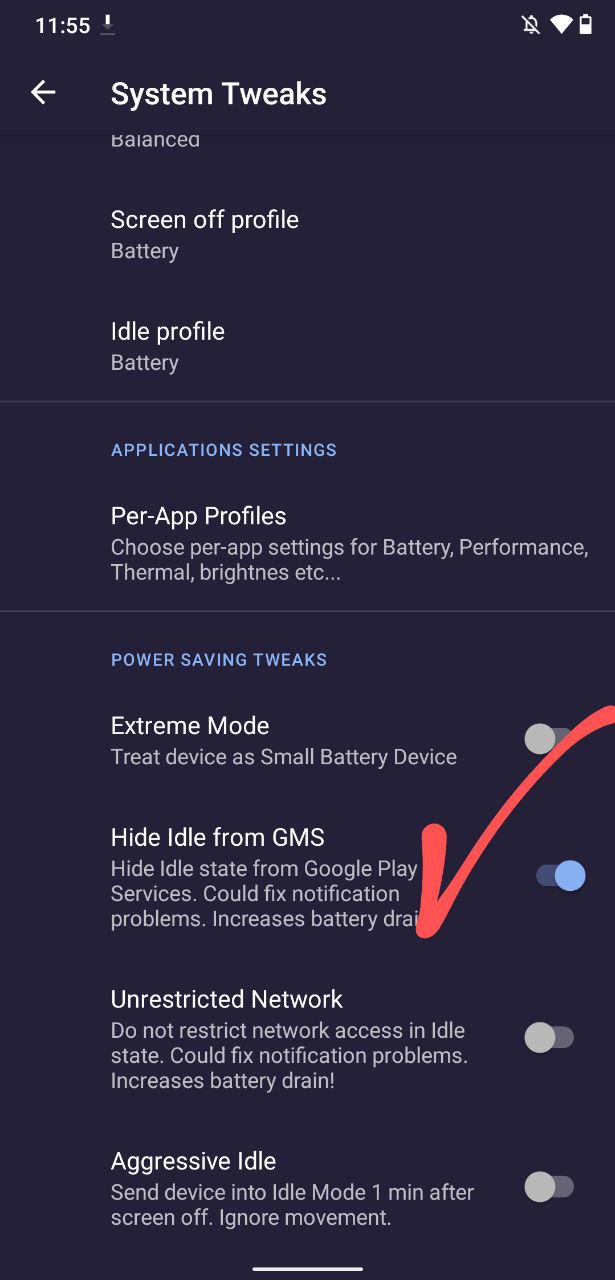This screenshot has height=1280, width=615.
Task: Open the Screen off profile setting
Action: [x=307, y=234]
